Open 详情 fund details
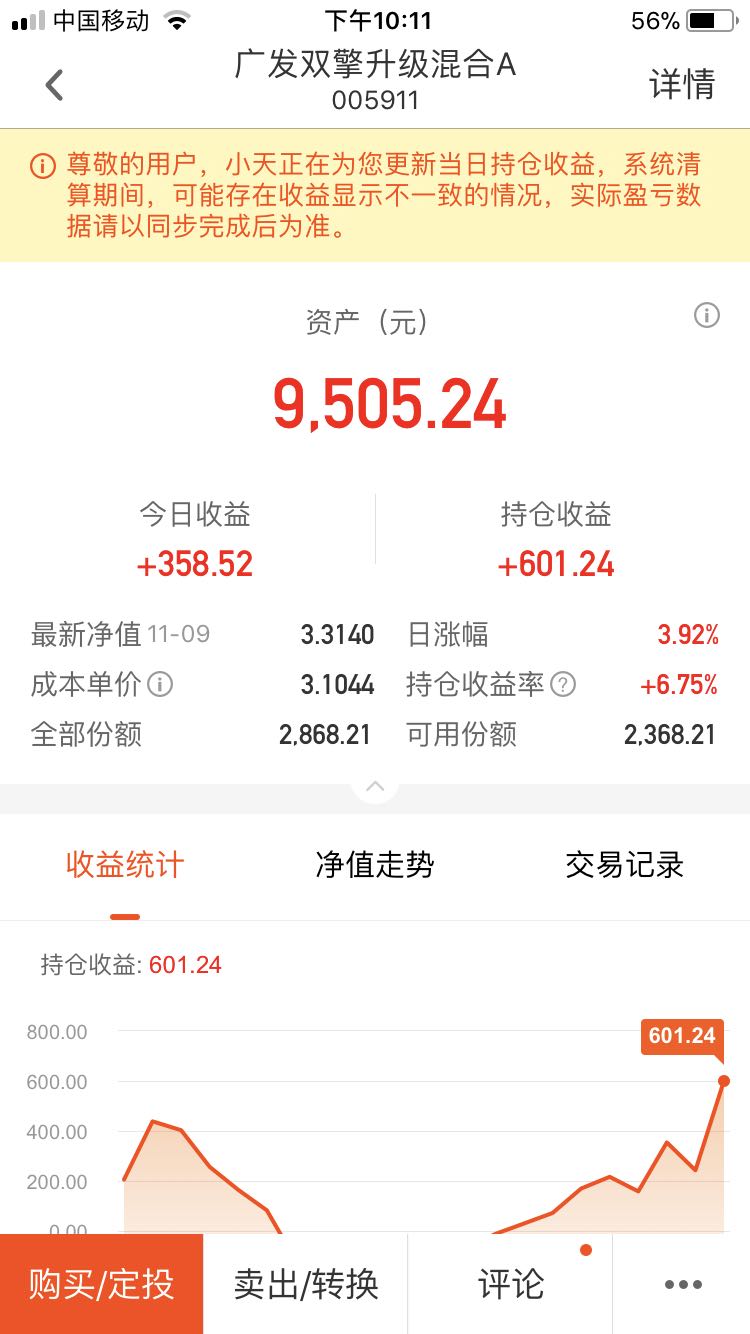 (682, 84)
